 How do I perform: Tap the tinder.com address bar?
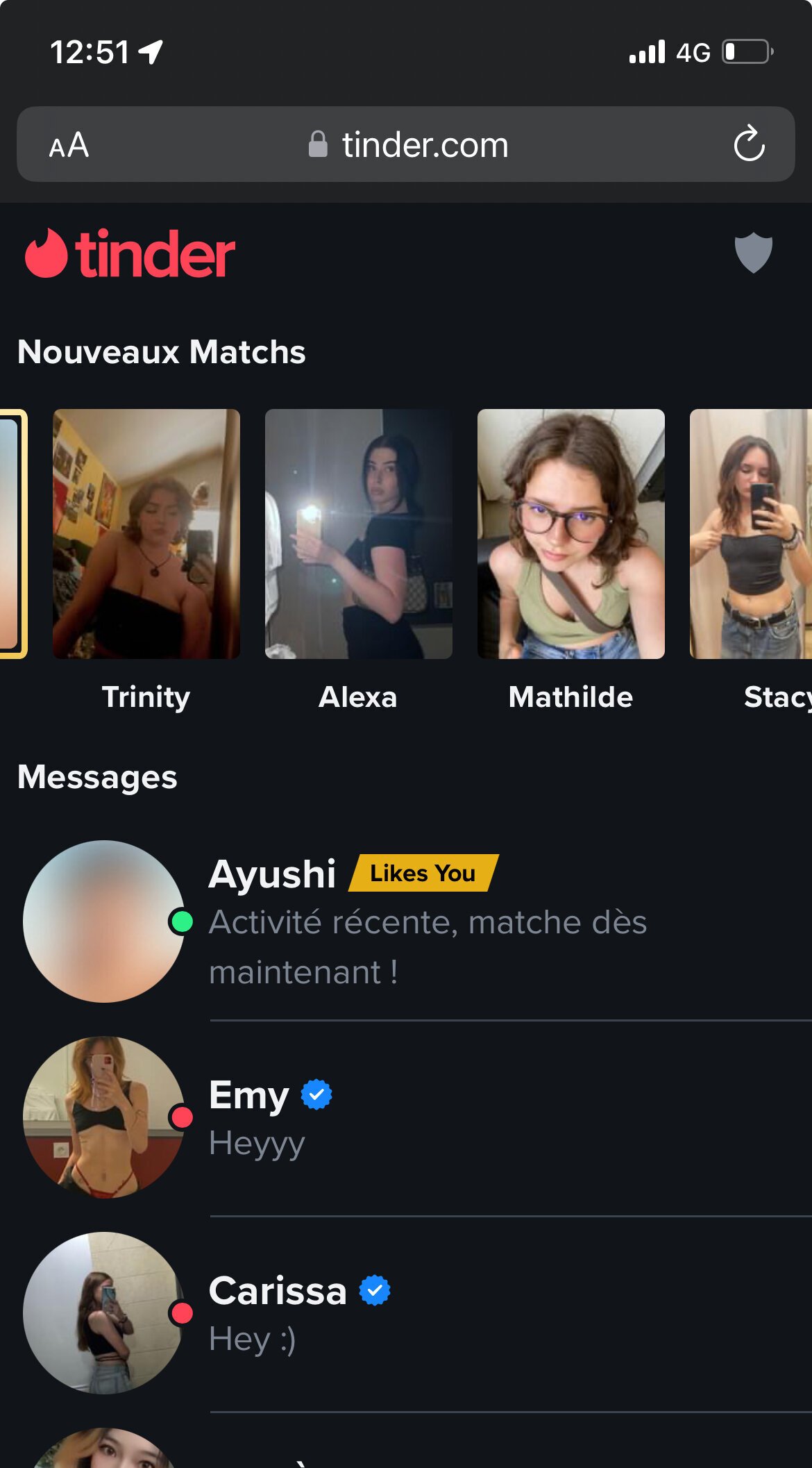coord(406,144)
